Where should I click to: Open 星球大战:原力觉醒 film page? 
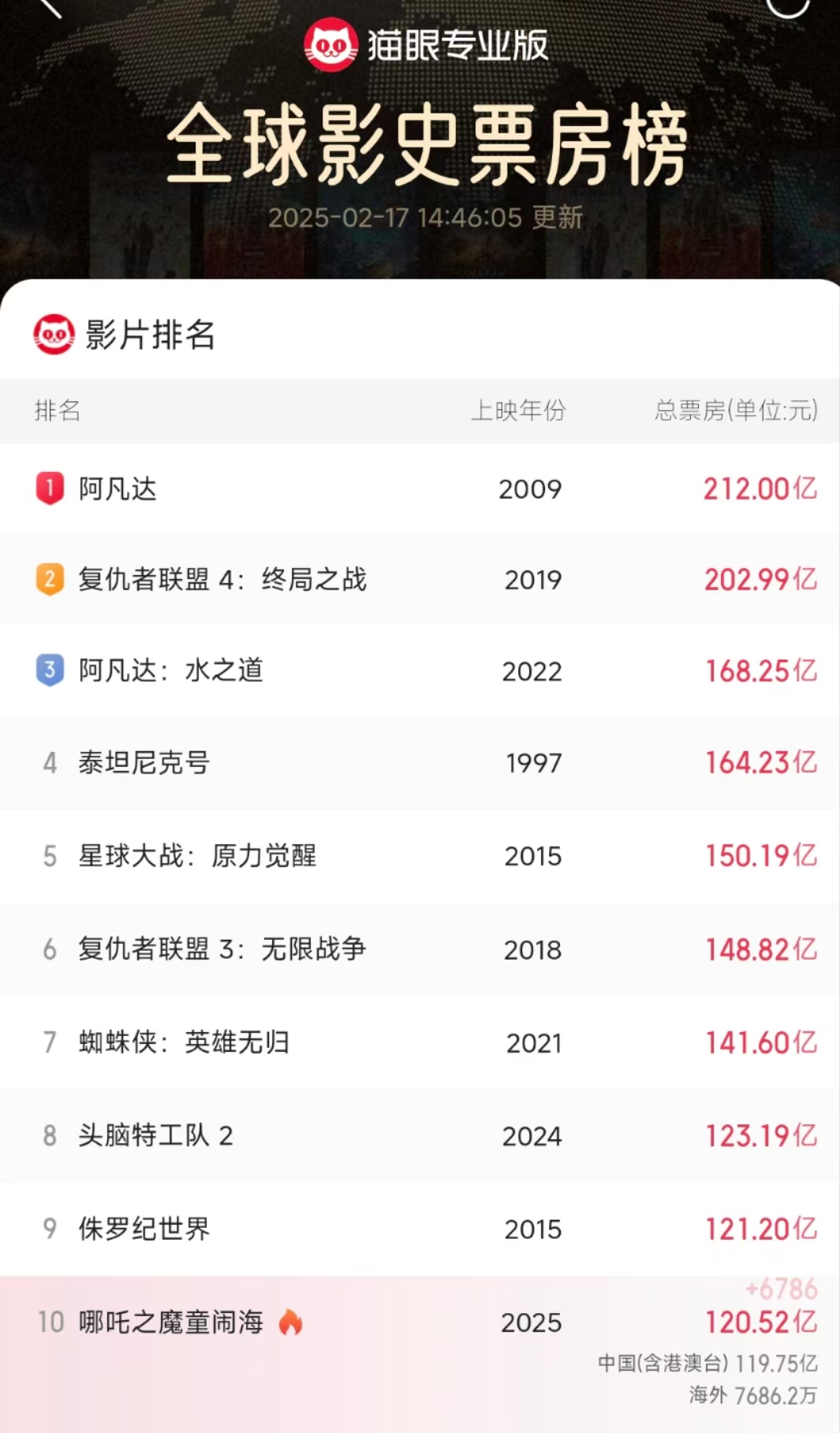(197, 856)
